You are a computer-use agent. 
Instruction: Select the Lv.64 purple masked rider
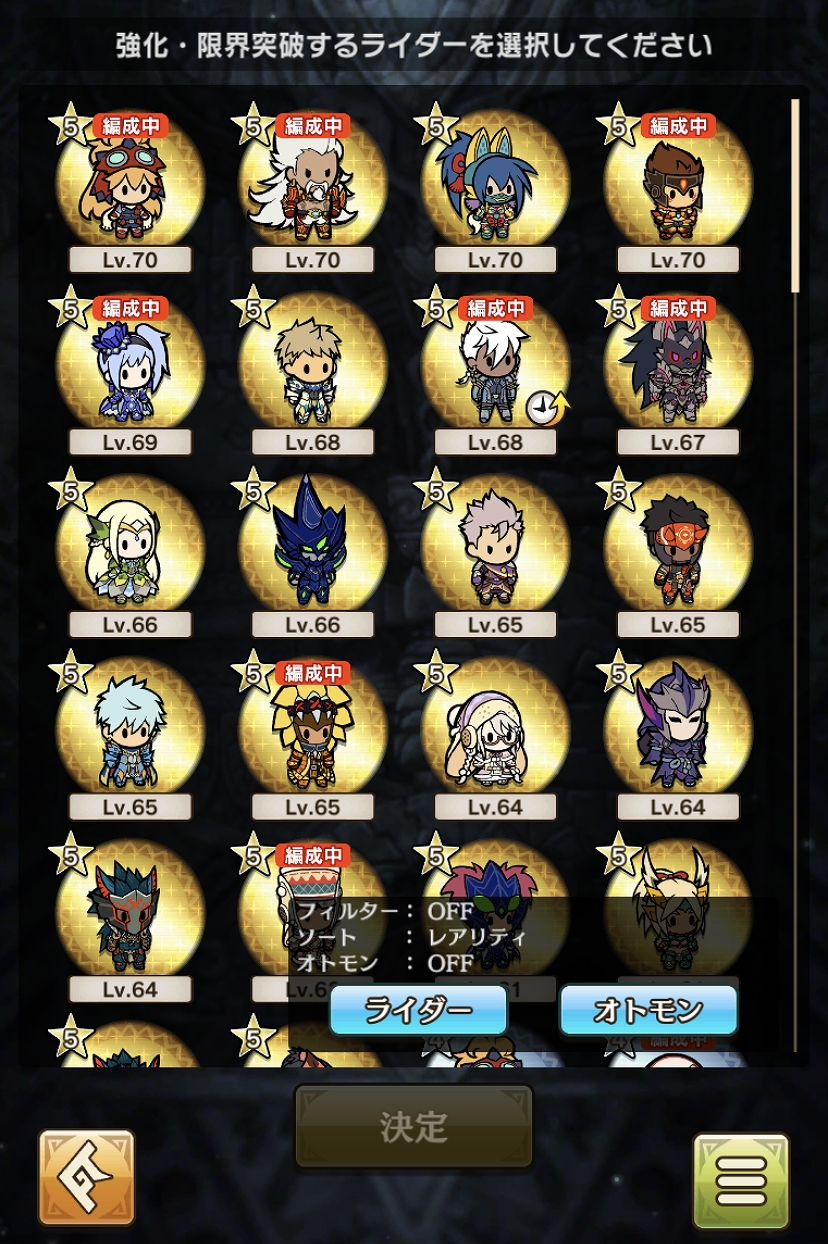(678, 728)
